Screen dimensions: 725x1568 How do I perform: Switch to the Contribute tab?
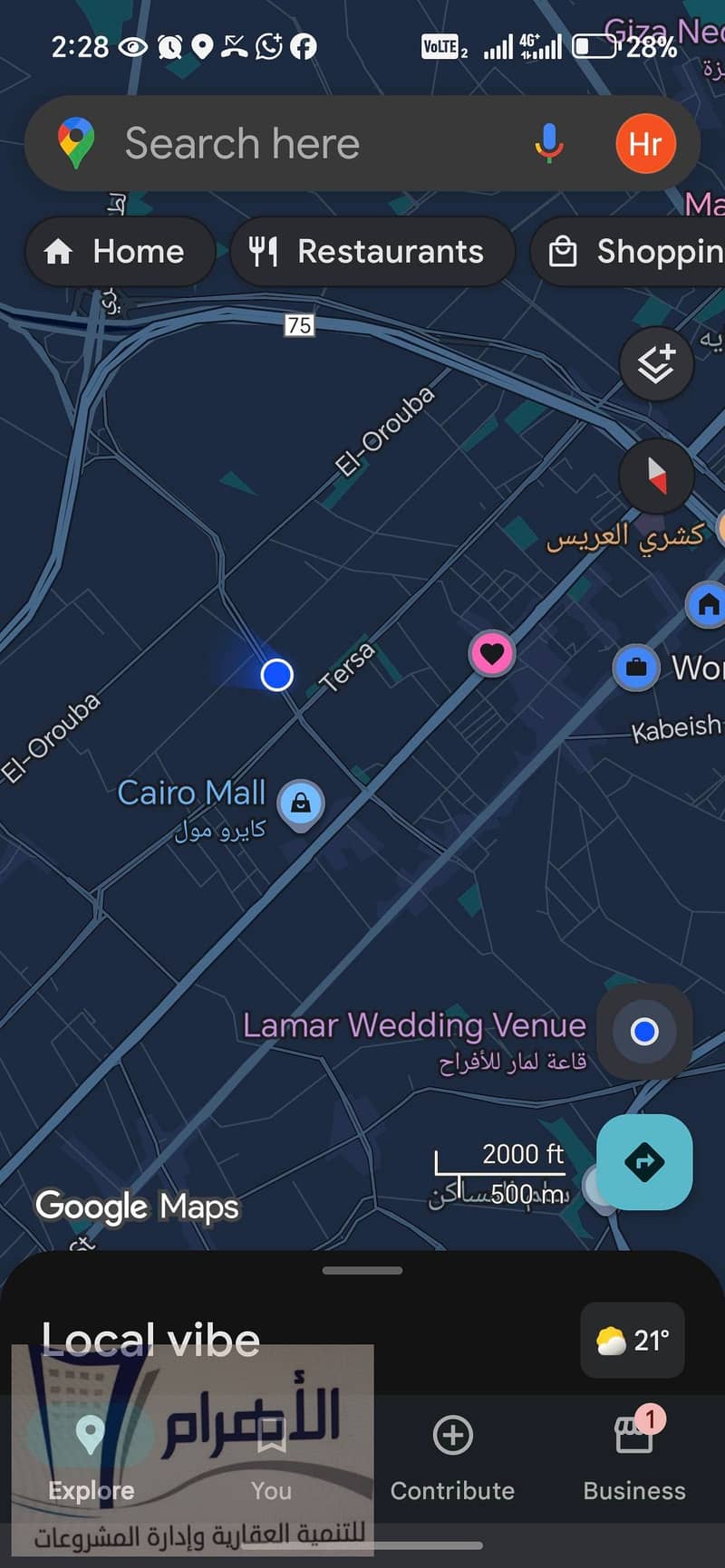452,1454
